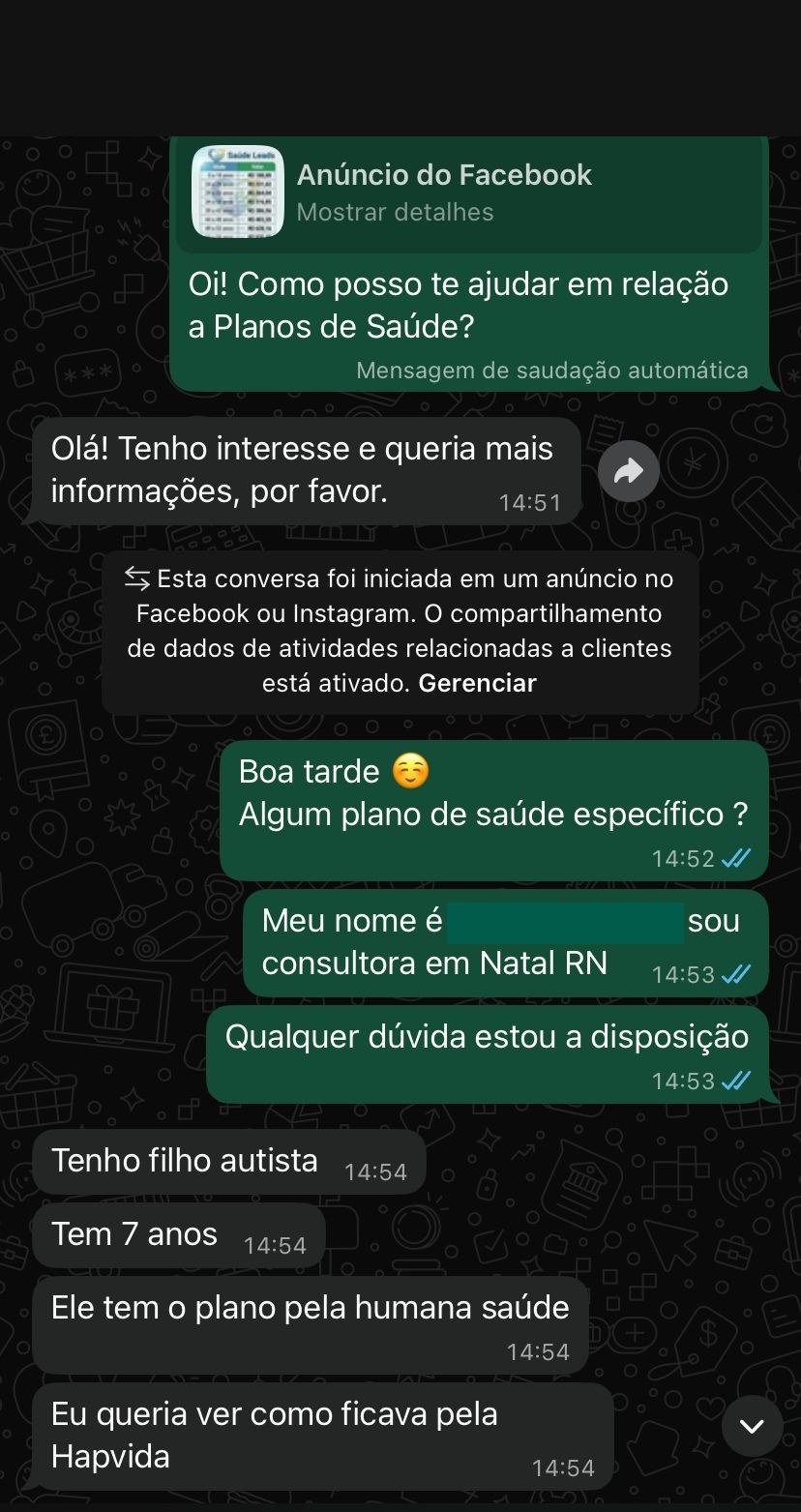
Task: Tap the scroll-to-bottom chevron button
Action: point(752,1426)
